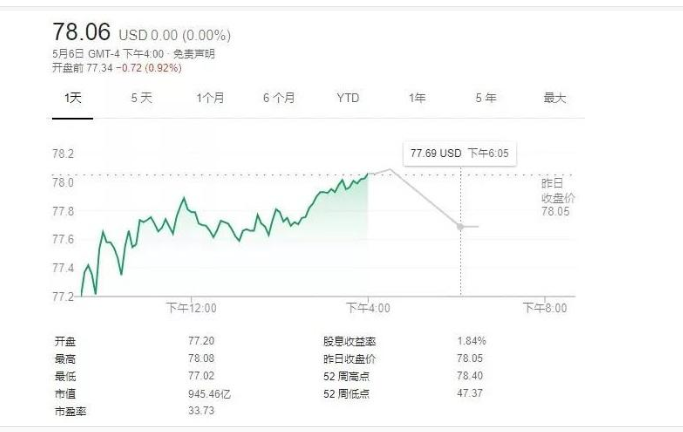Show the 最大 time range

[x=554, y=98]
